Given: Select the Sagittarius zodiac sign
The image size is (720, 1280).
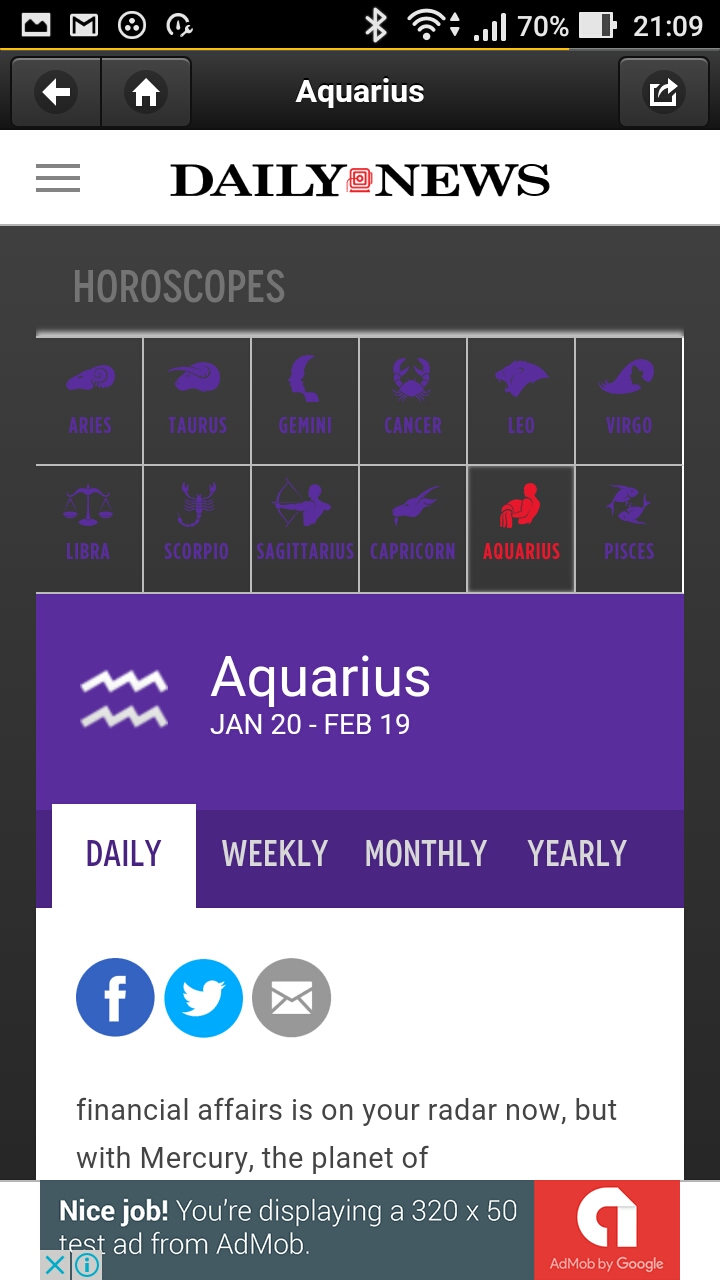Looking at the screenshot, I should pyautogui.click(x=305, y=528).
